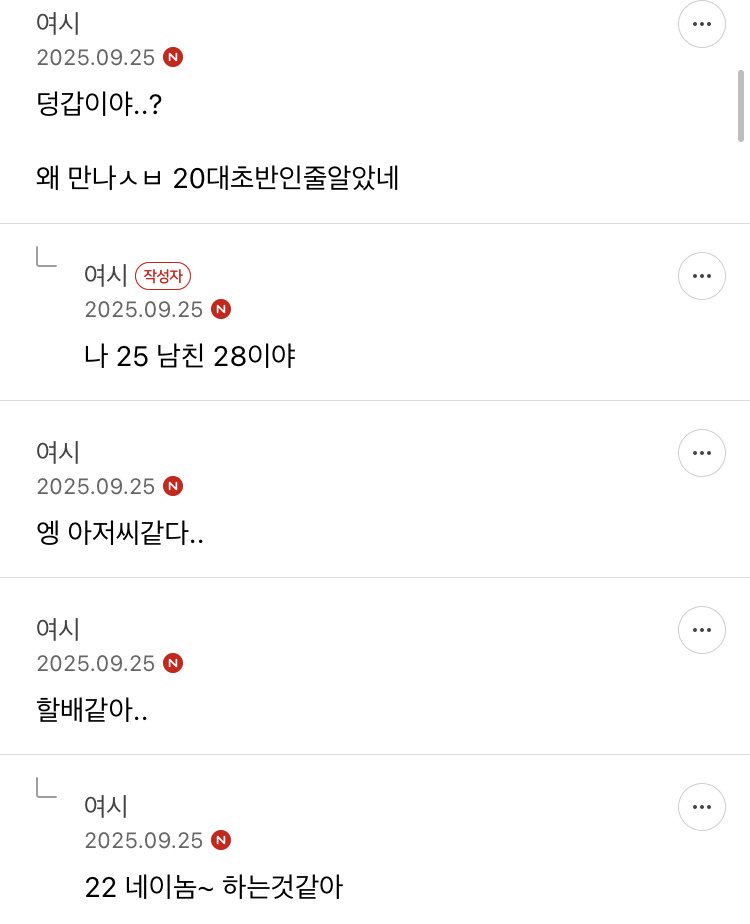
Task: Open the more options menu on the first comment
Action: [x=701, y=25]
